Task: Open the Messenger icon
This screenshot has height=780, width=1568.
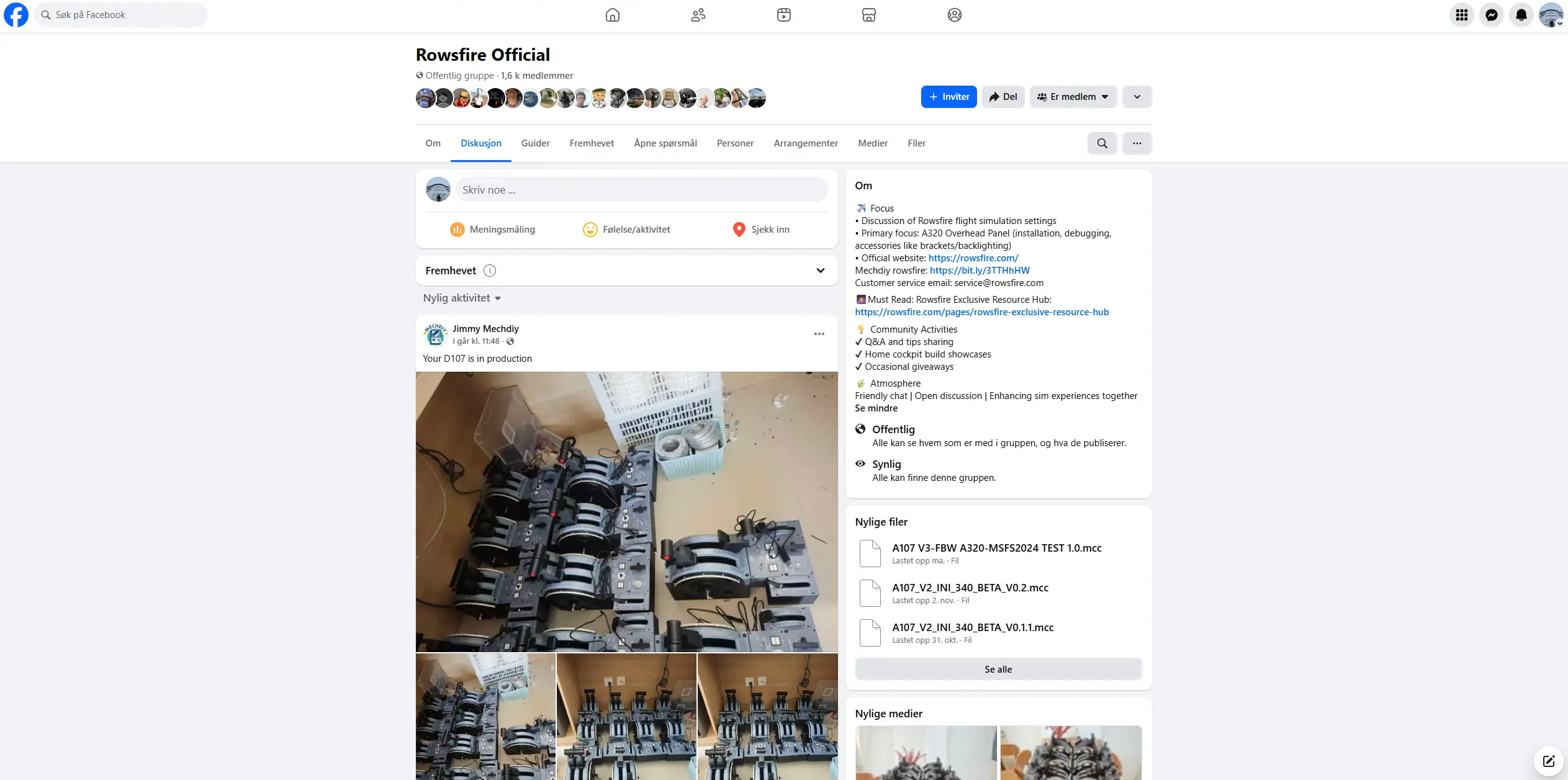Action: [1491, 15]
